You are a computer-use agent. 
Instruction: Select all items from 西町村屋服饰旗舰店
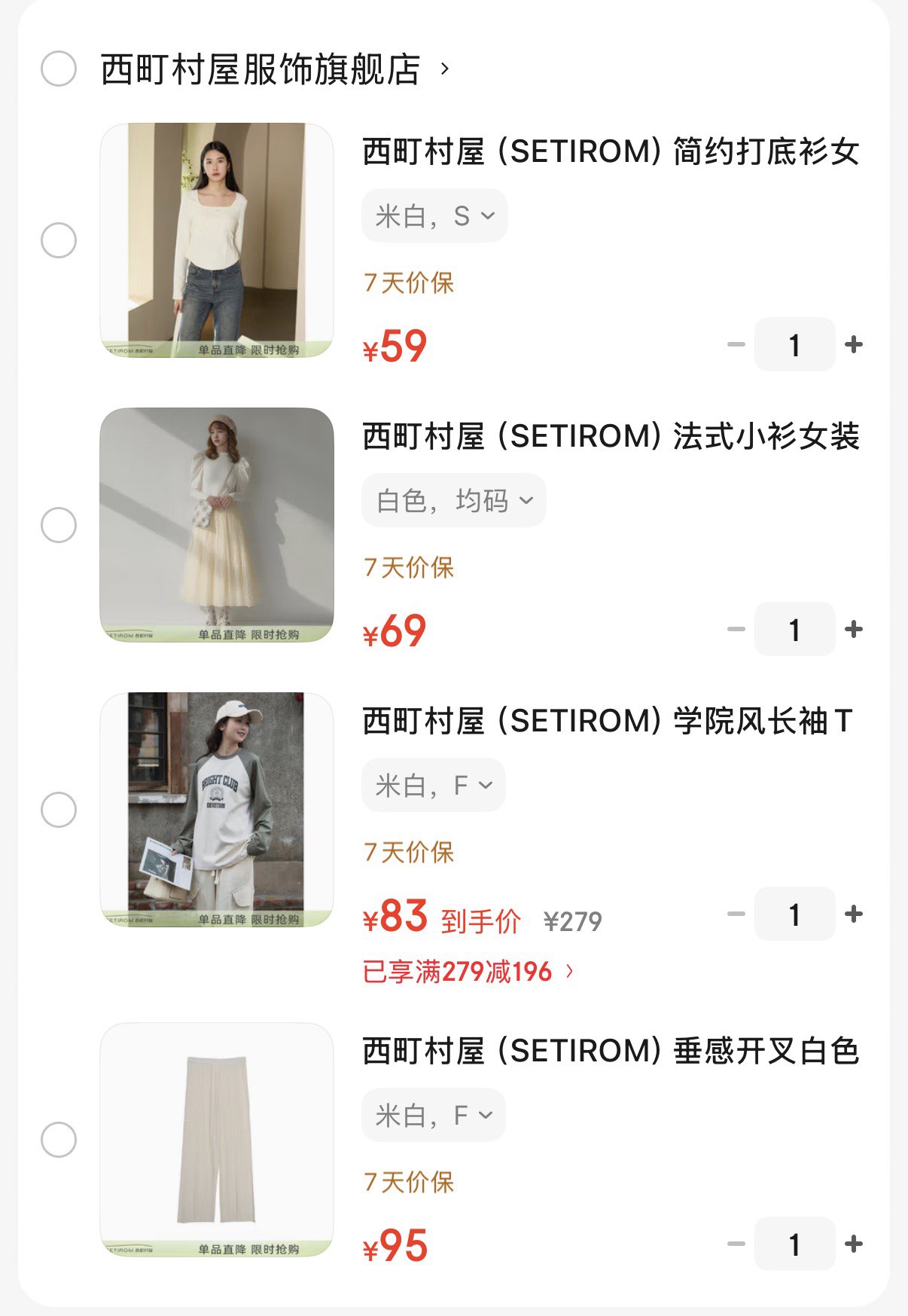(x=59, y=69)
